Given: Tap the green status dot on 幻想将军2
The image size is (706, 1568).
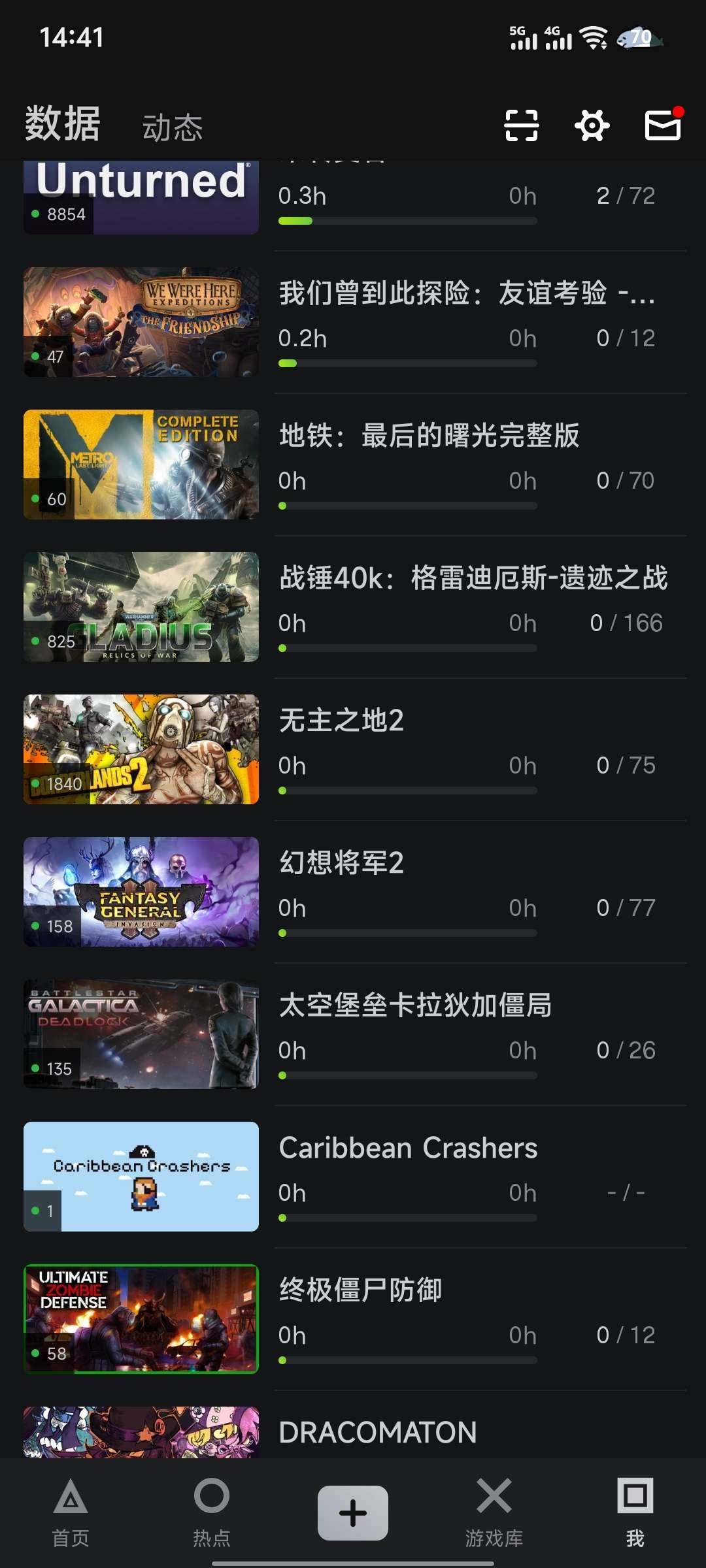Looking at the screenshot, I should pyautogui.click(x=35, y=928).
